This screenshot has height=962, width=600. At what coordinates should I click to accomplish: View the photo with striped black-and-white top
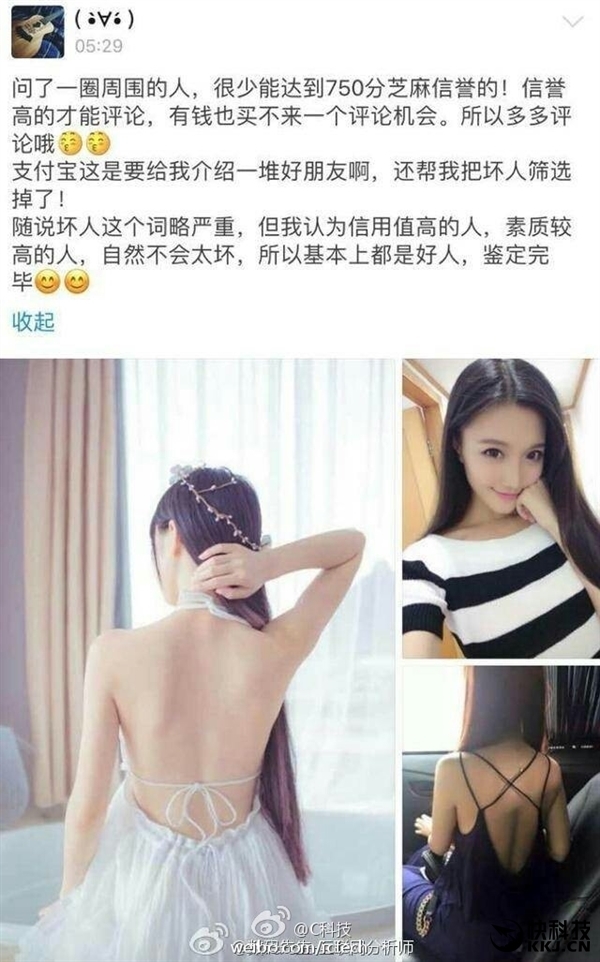[500, 508]
